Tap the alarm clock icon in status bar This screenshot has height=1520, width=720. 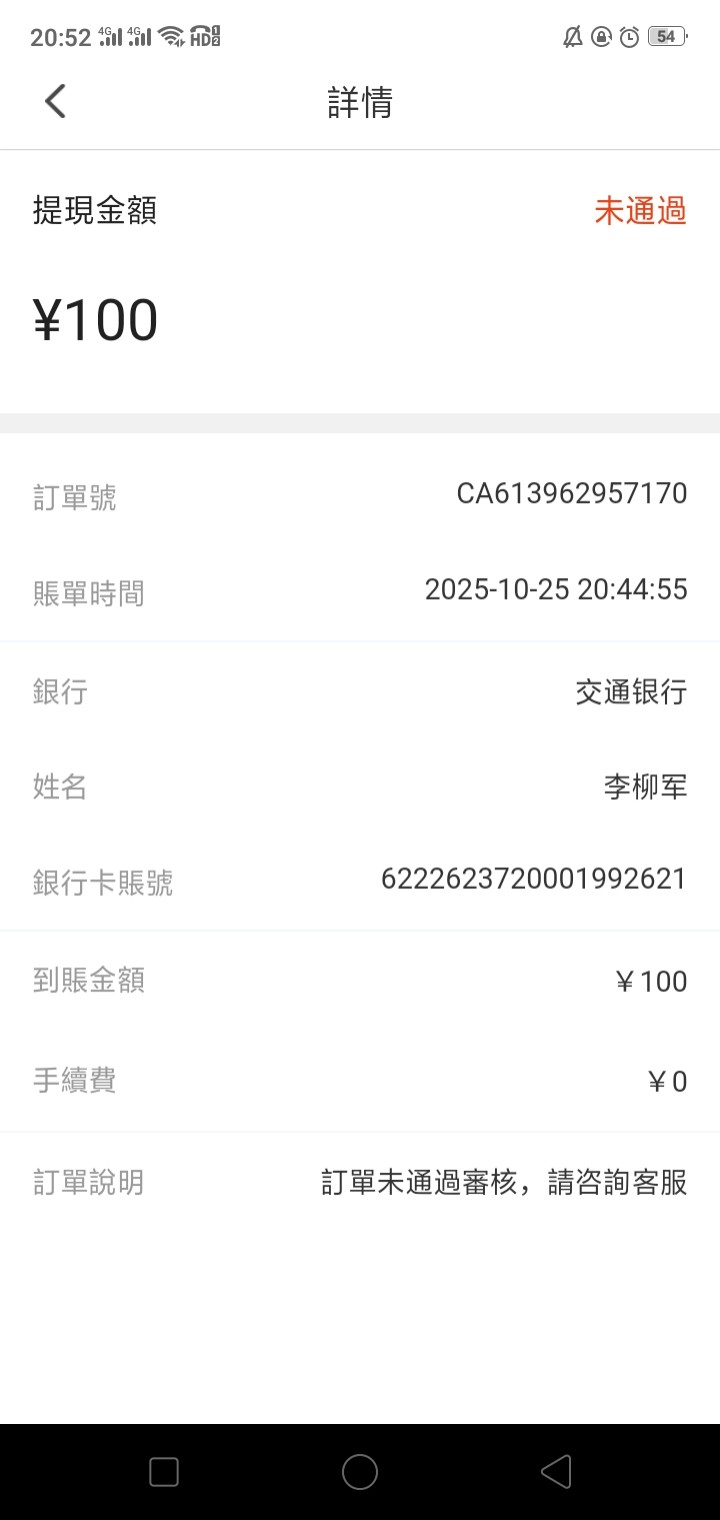(x=628, y=35)
